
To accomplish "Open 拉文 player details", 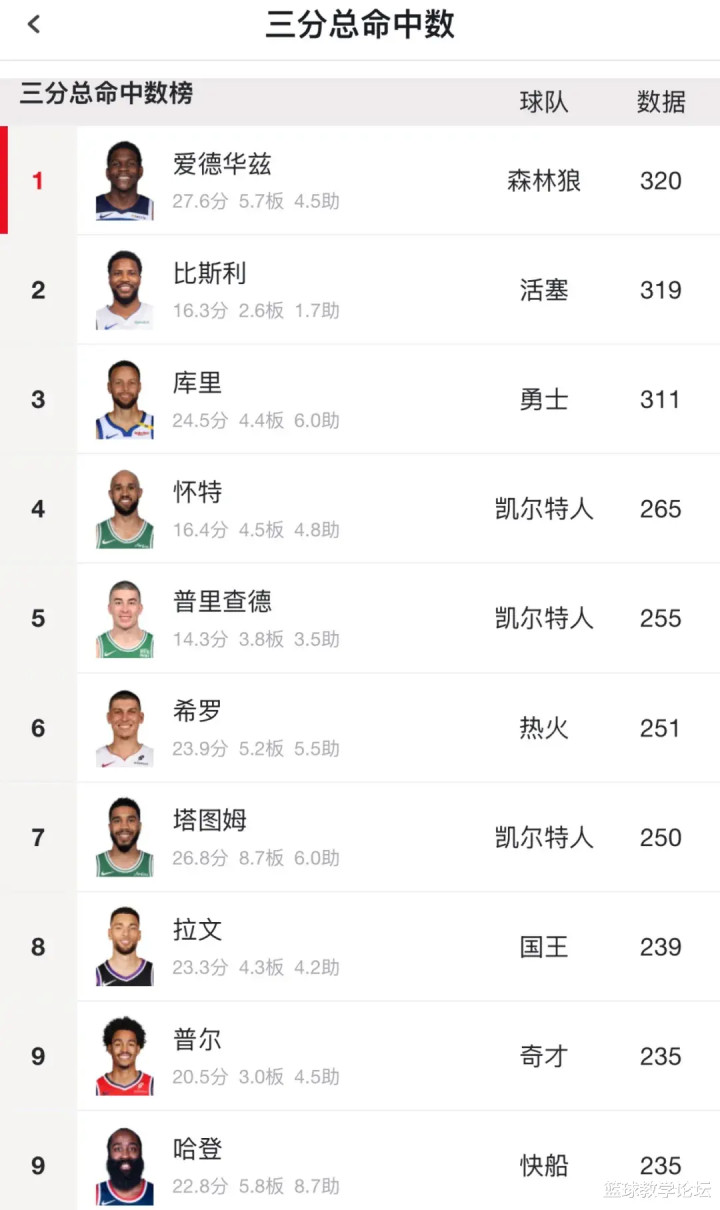I will point(360,947).
